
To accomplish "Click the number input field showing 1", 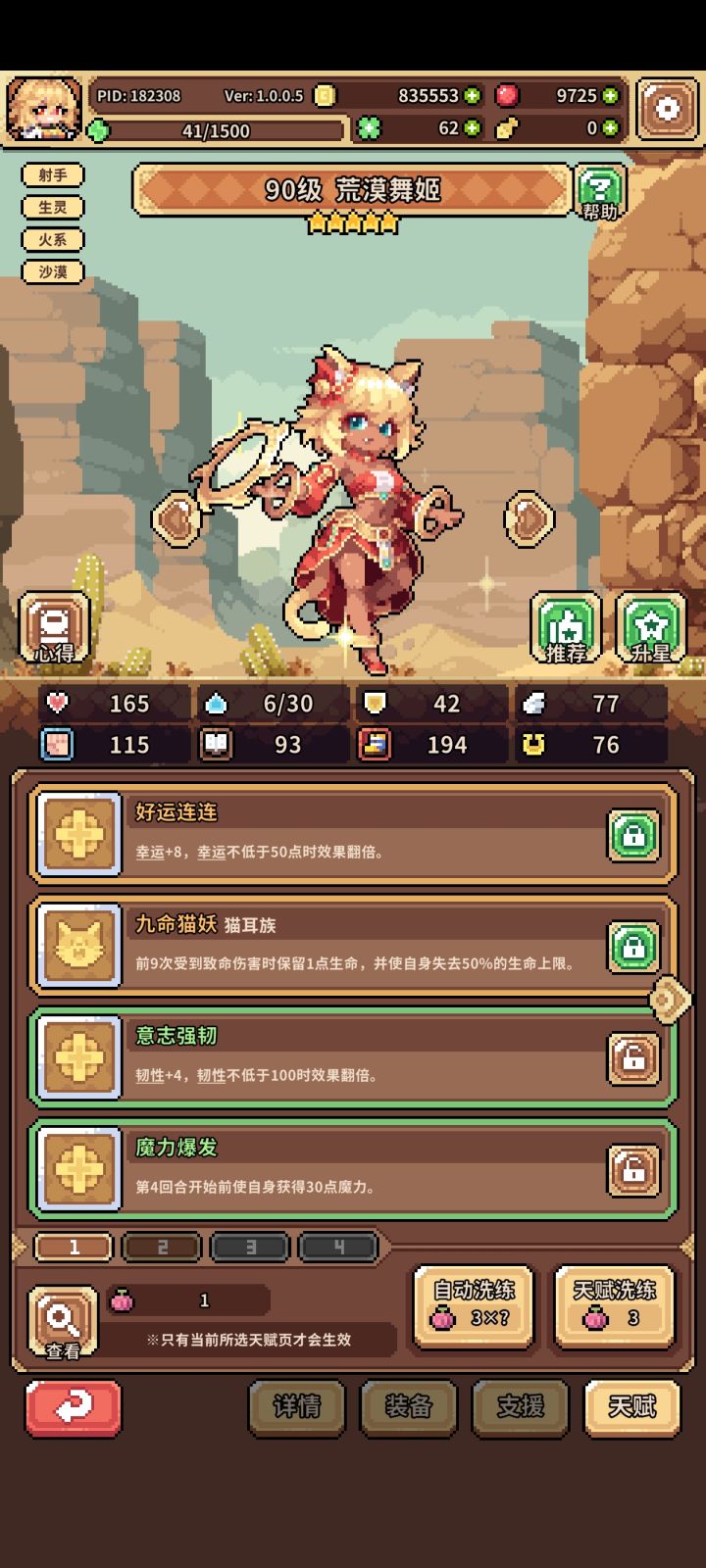I will coord(204,1300).
